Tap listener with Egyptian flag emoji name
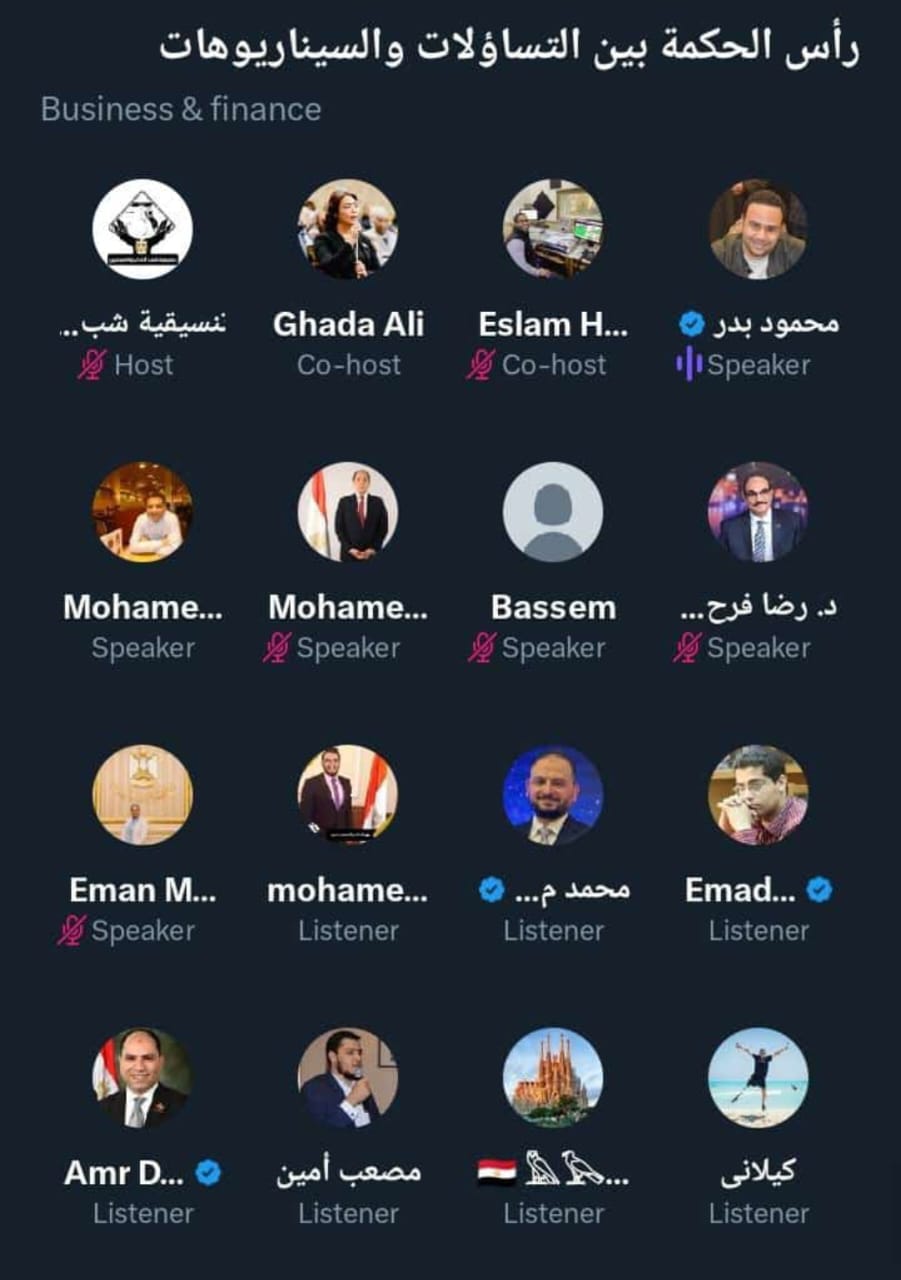The width and height of the screenshot is (901, 1280). (553, 1078)
